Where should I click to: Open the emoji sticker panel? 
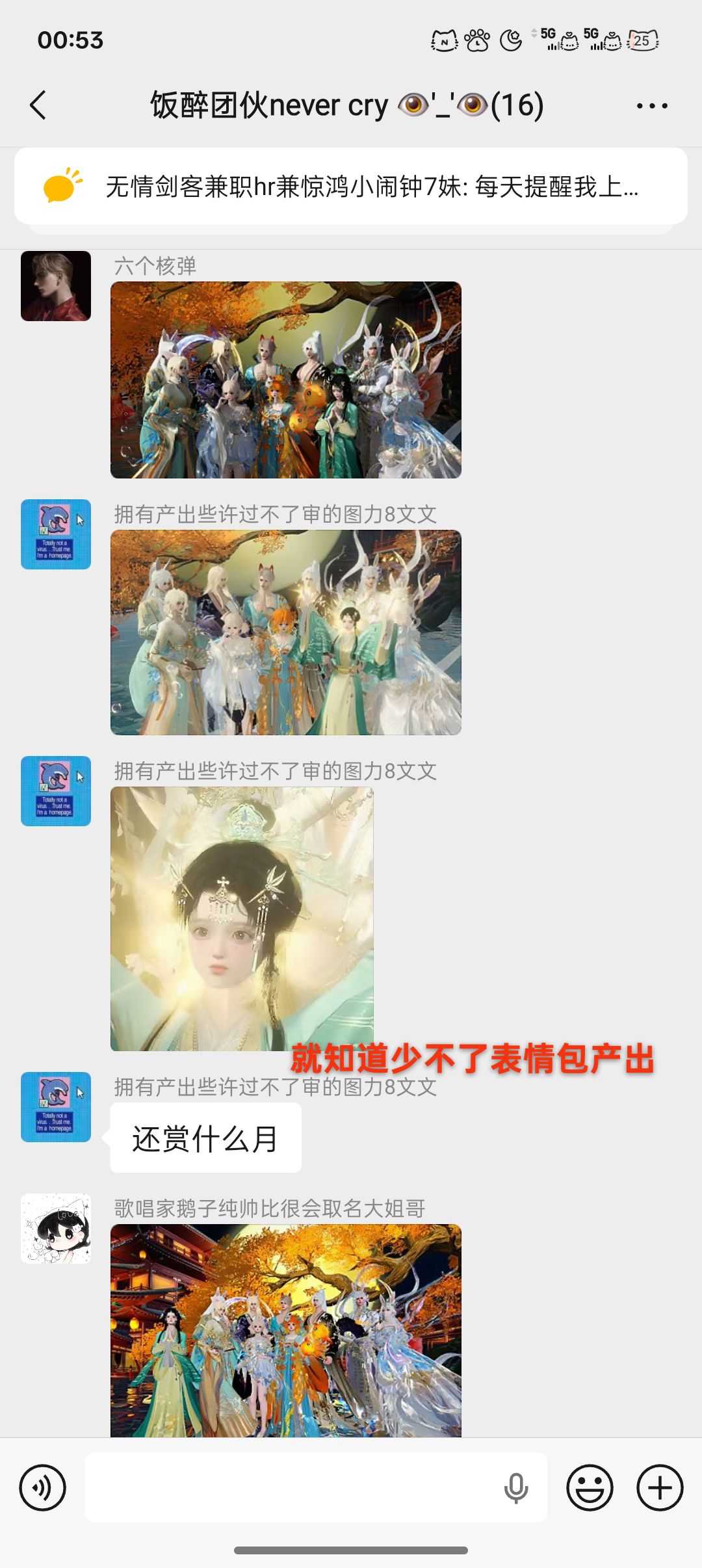(590, 1487)
